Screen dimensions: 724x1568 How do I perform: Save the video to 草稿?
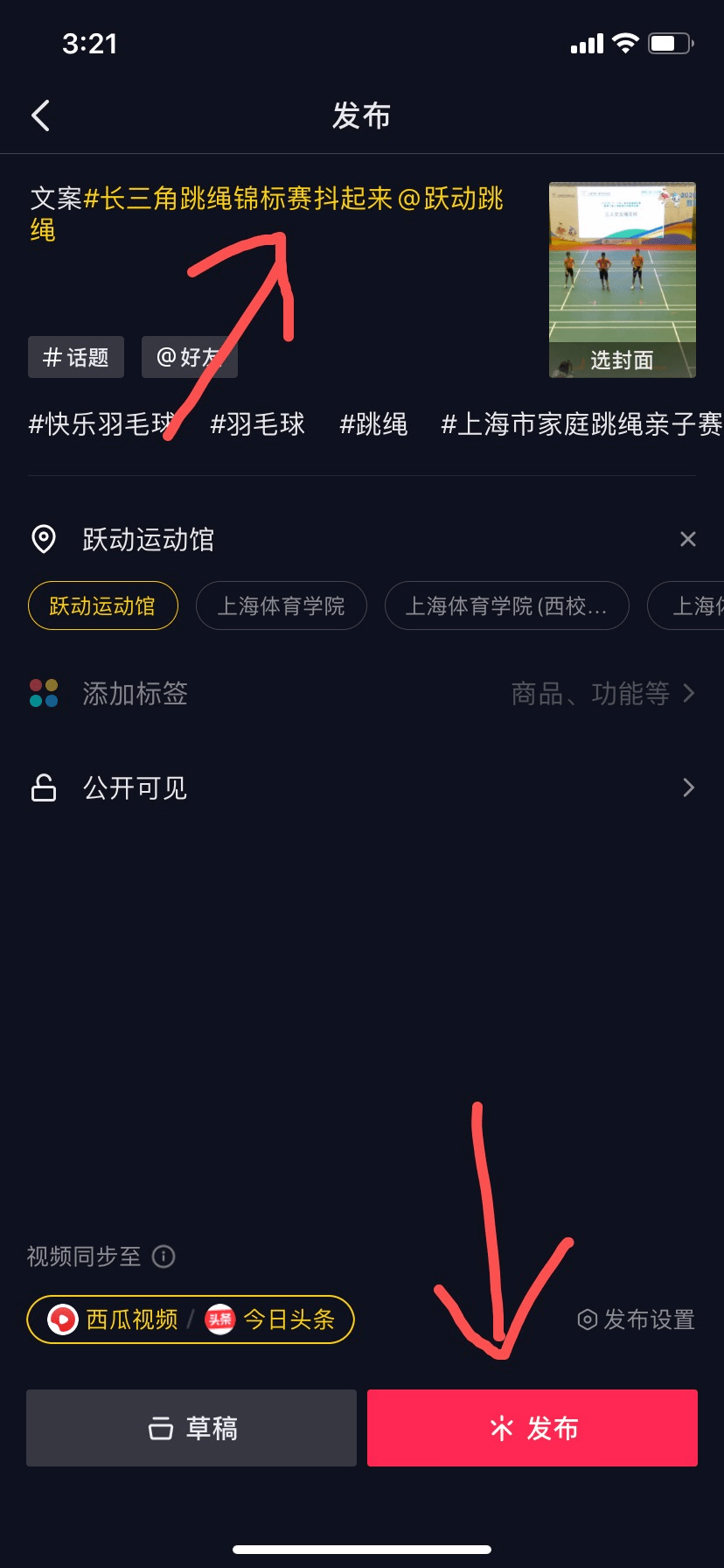point(191,1428)
